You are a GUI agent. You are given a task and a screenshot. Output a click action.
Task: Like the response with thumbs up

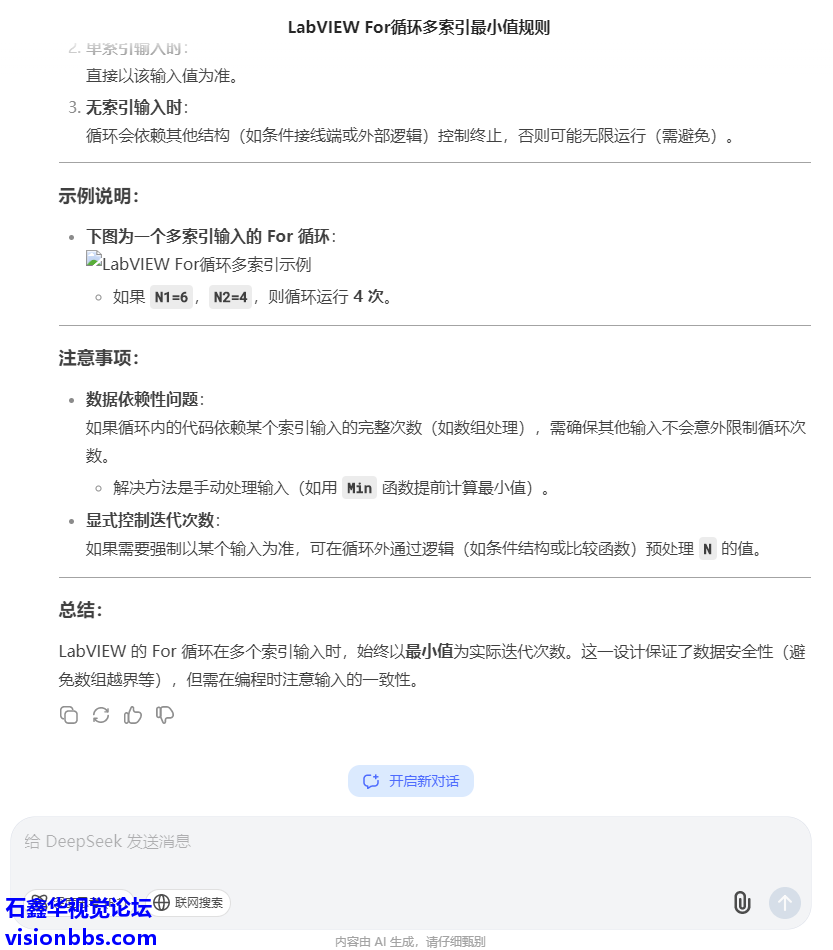pos(133,715)
